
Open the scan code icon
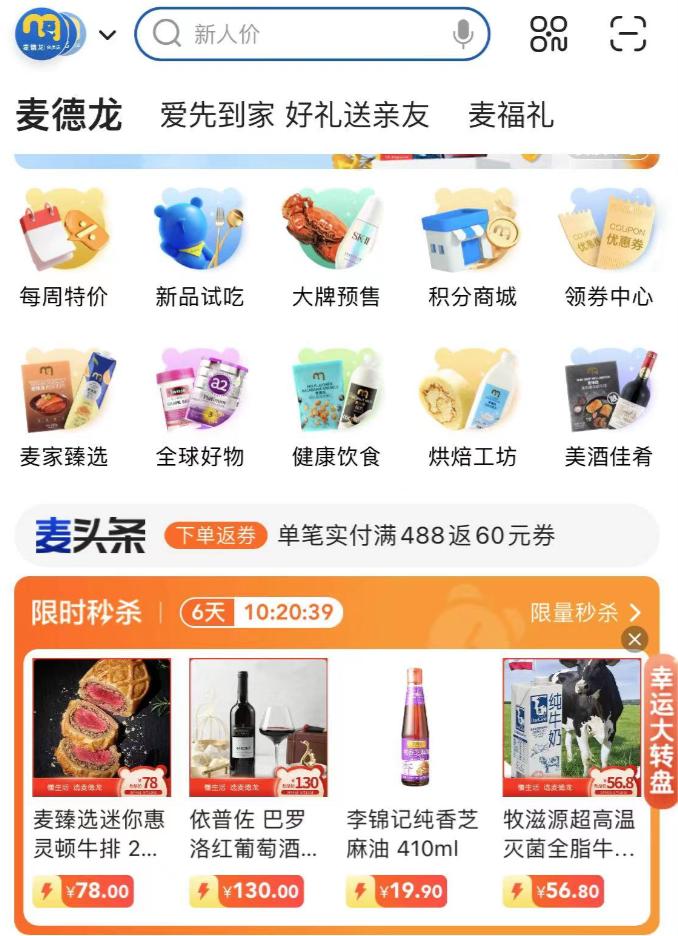(628, 34)
